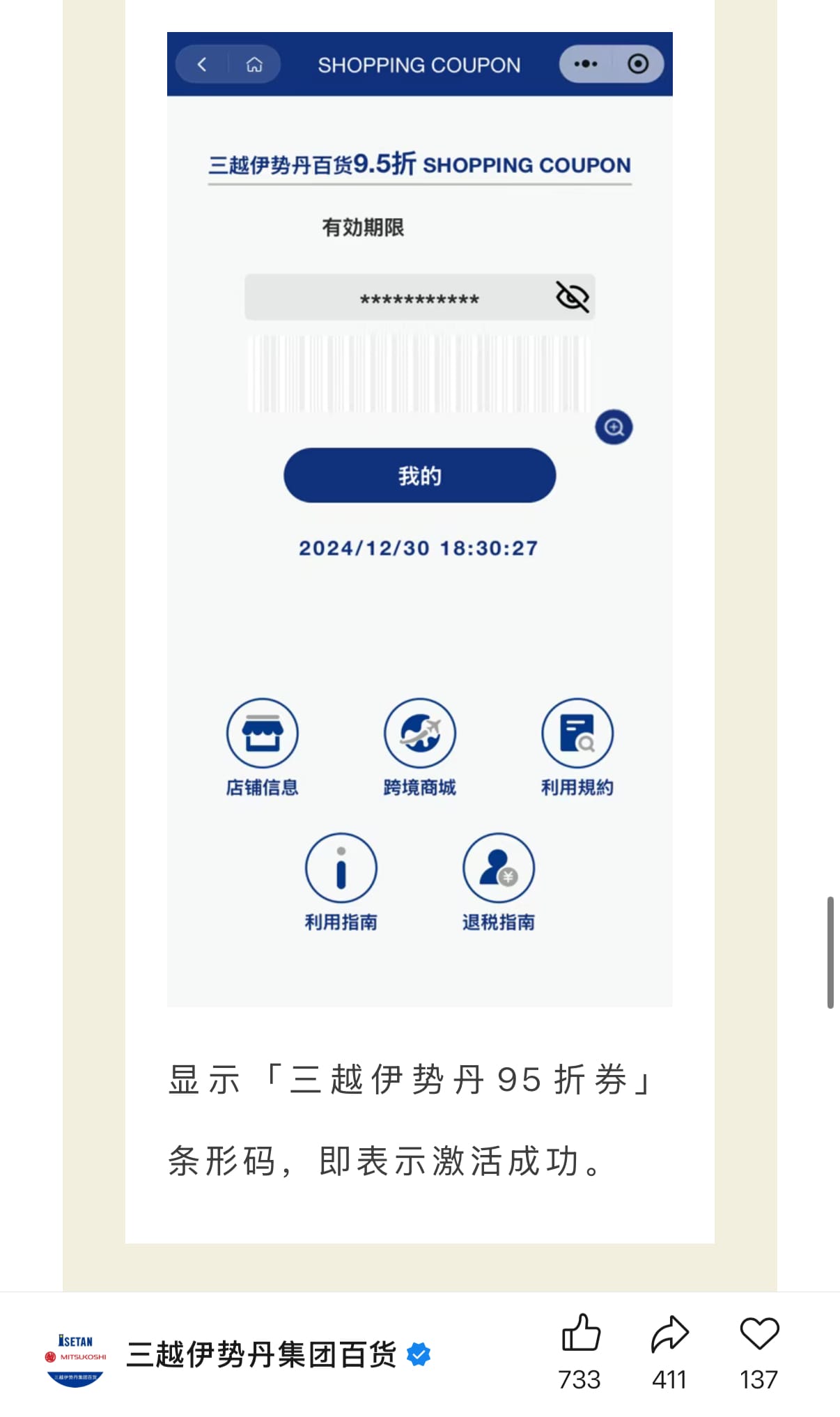Viewport: 840px width, 1417px height.
Task: Tap the heart icon showing 137
Action: click(759, 1333)
